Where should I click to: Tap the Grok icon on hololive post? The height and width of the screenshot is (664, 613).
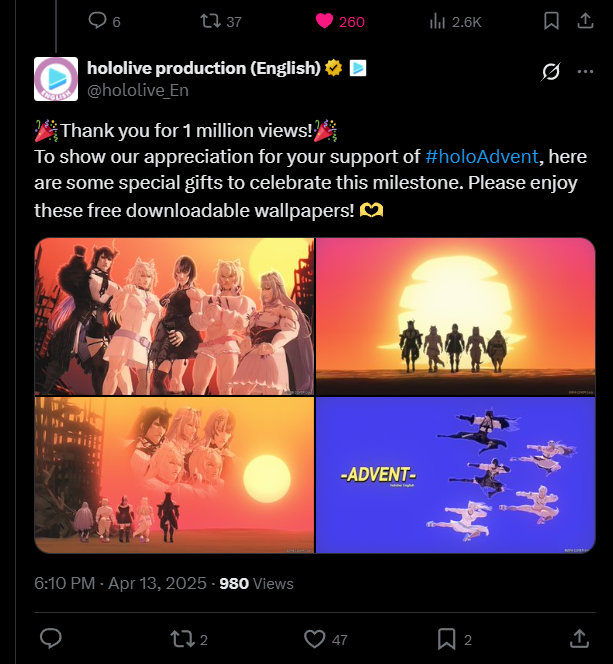[x=549, y=72]
